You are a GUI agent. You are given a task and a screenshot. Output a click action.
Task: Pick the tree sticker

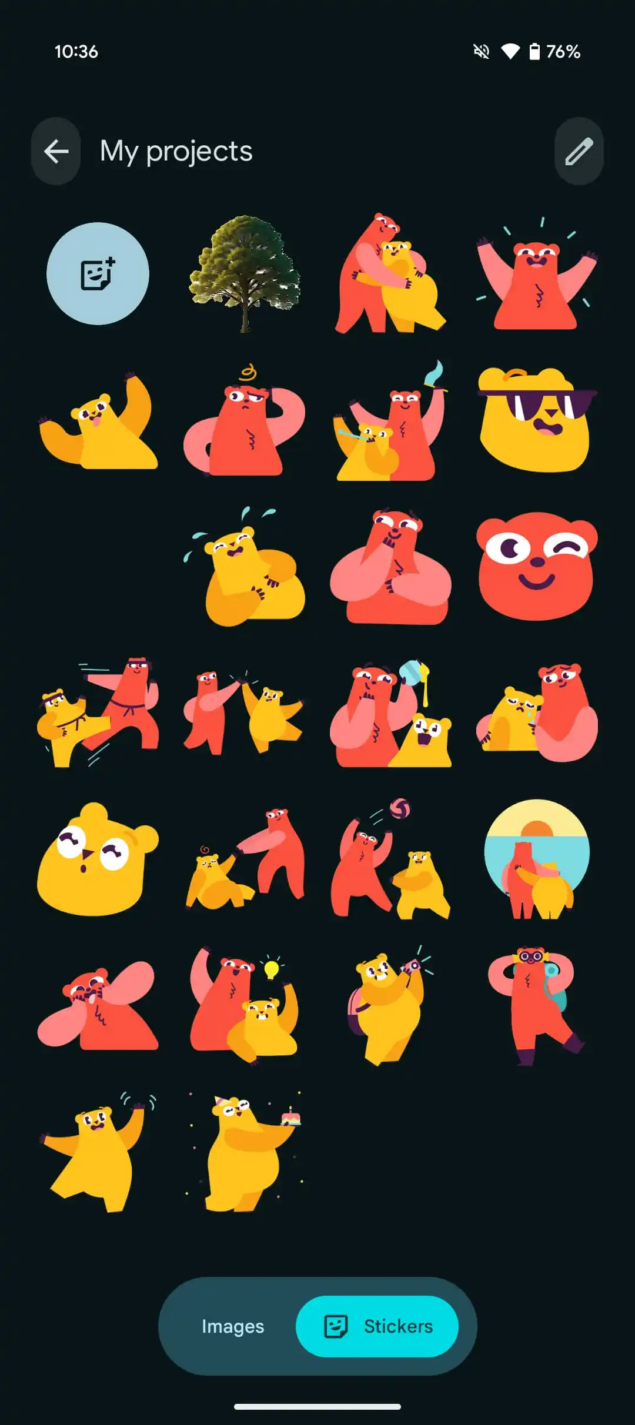click(x=244, y=274)
